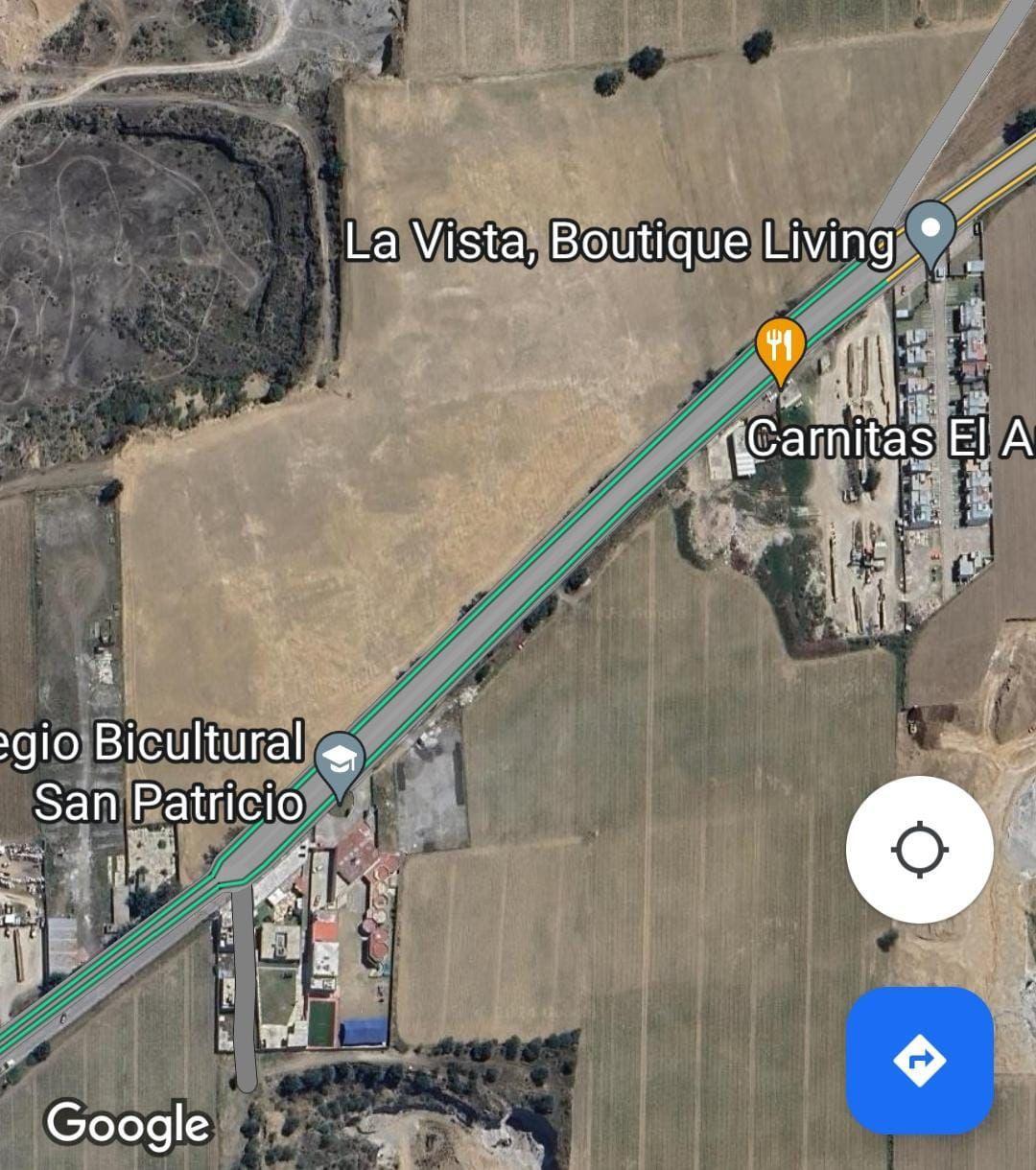Center map on my current location

pos(919,850)
